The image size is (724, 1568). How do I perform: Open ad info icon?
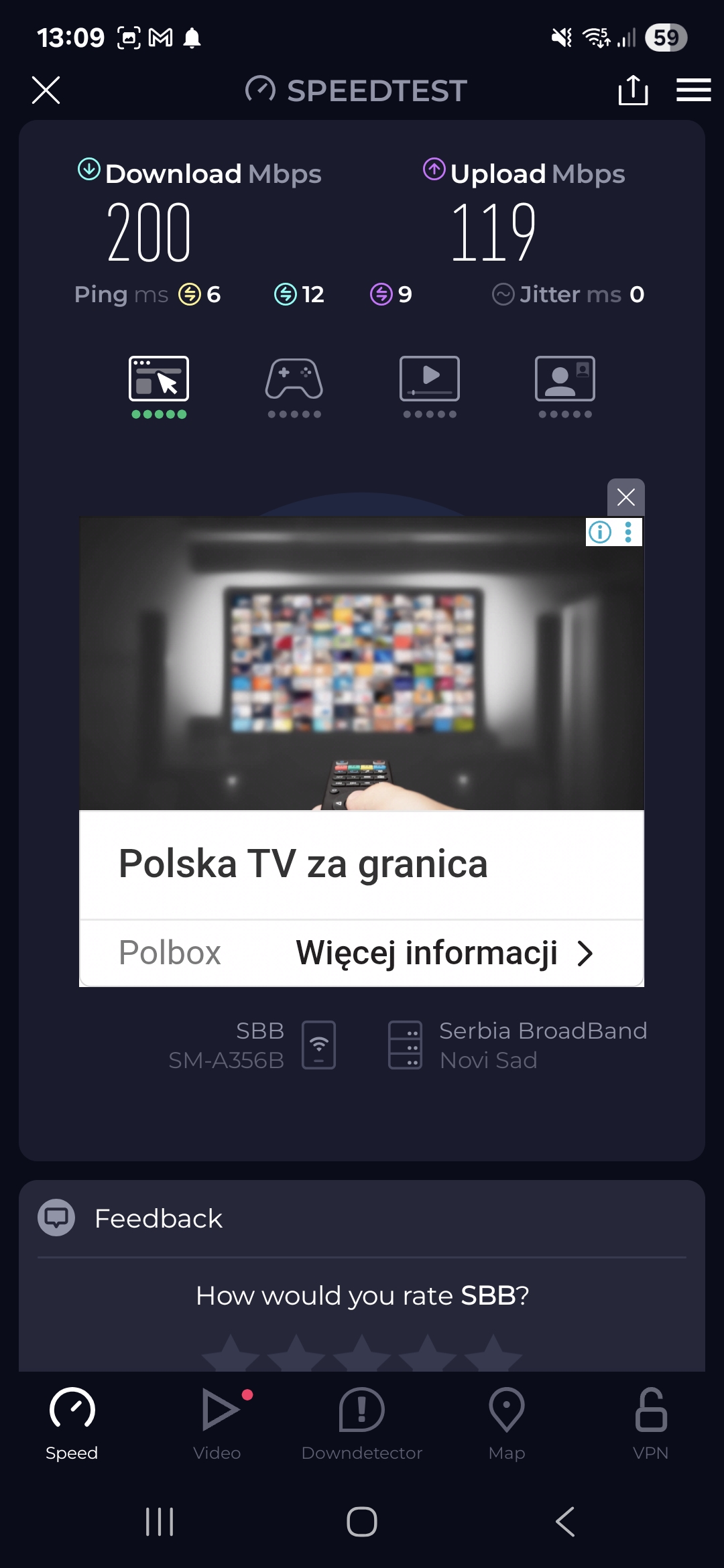pos(600,533)
